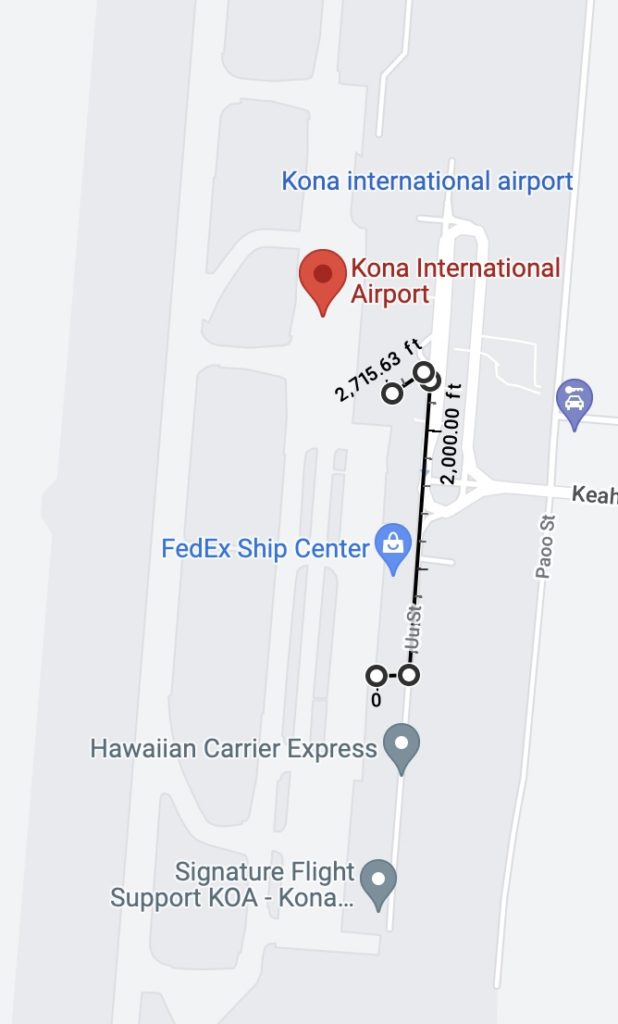
Task: Tap the red Kona International Airport pin
Action: tap(322, 279)
